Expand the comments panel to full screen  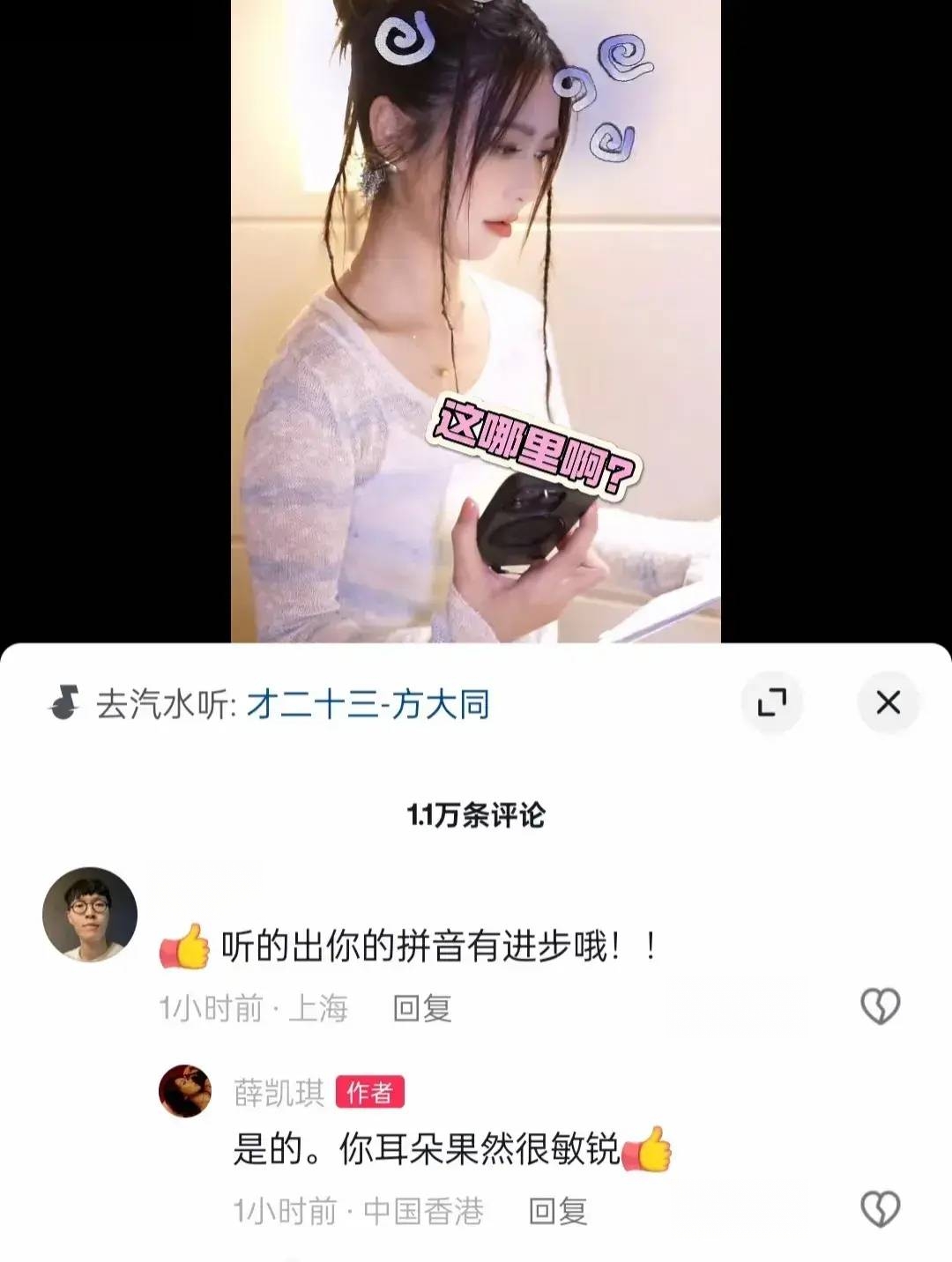pyautogui.click(x=772, y=702)
